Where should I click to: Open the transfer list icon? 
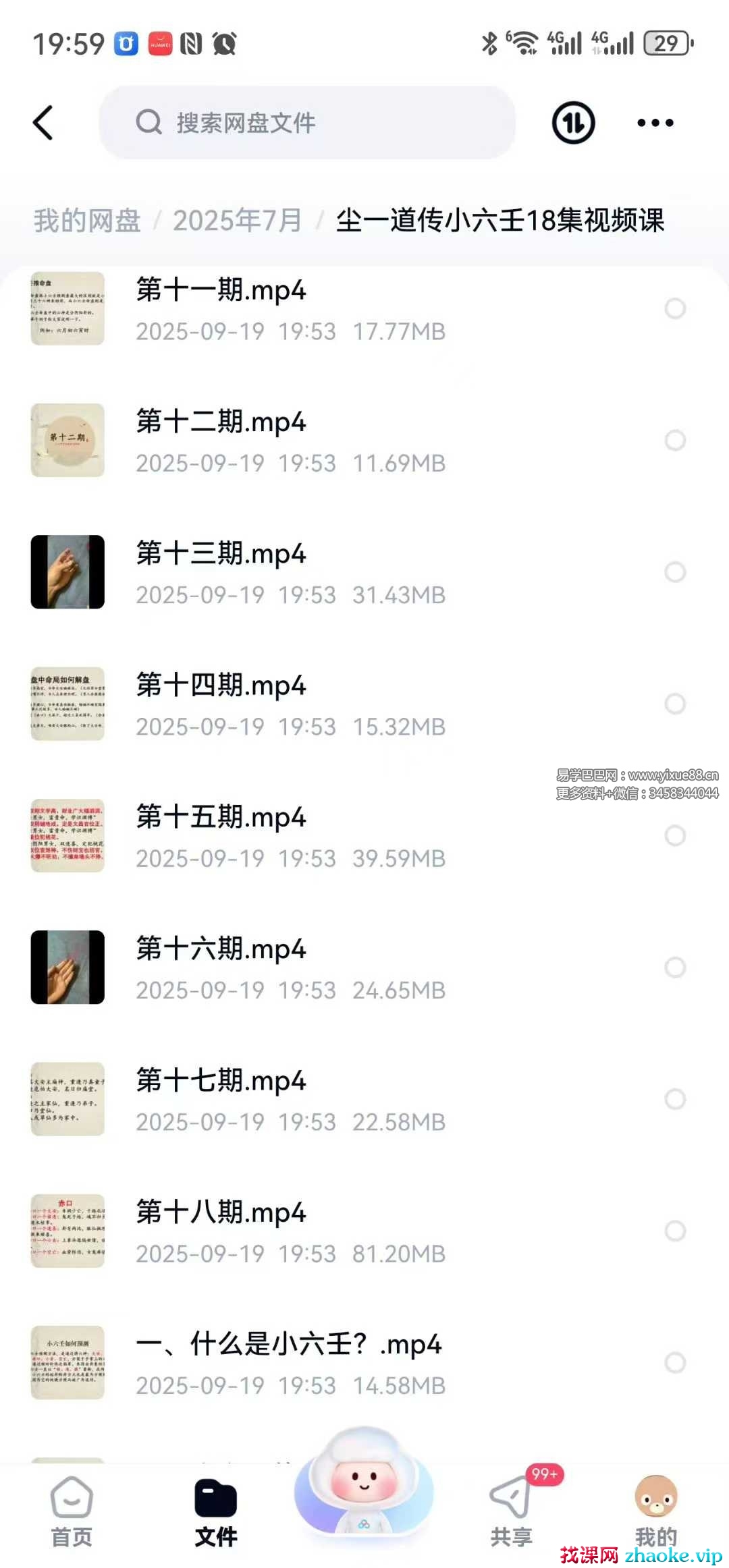(x=573, y=123)
